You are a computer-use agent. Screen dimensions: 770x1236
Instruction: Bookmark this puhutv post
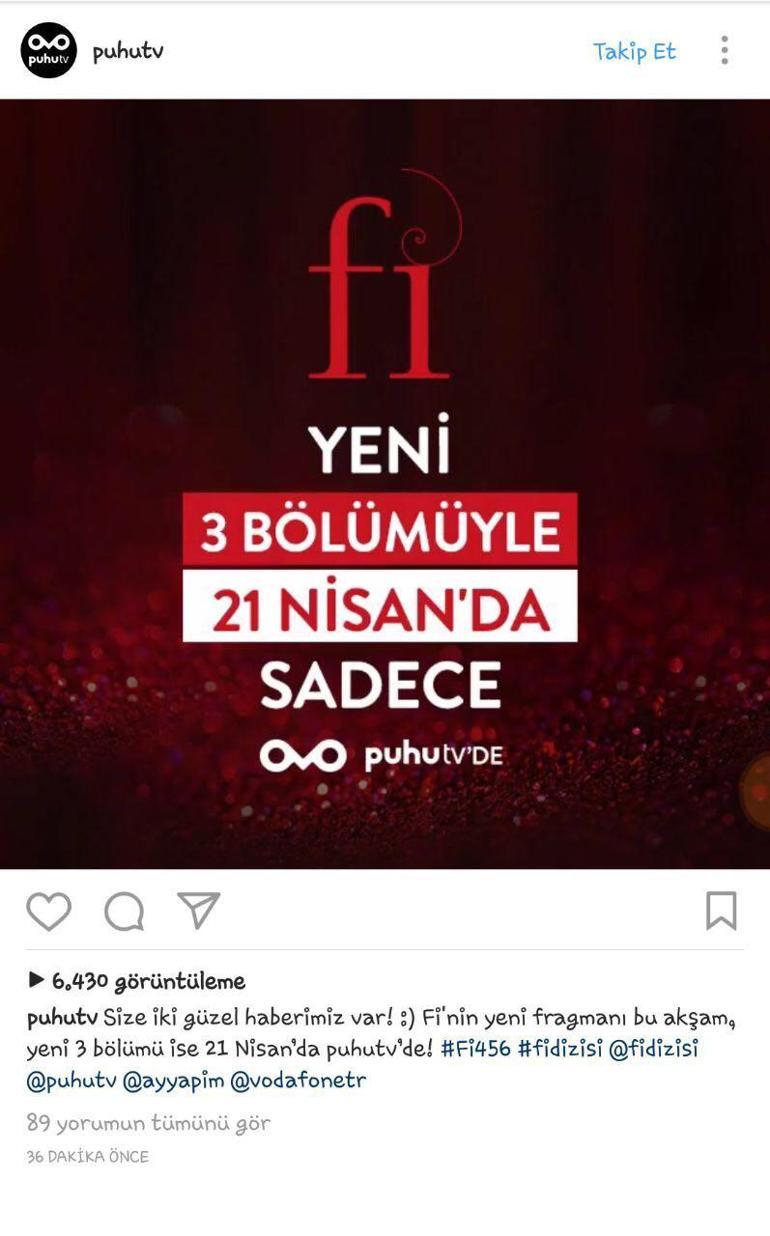click(x=721, y=911)
